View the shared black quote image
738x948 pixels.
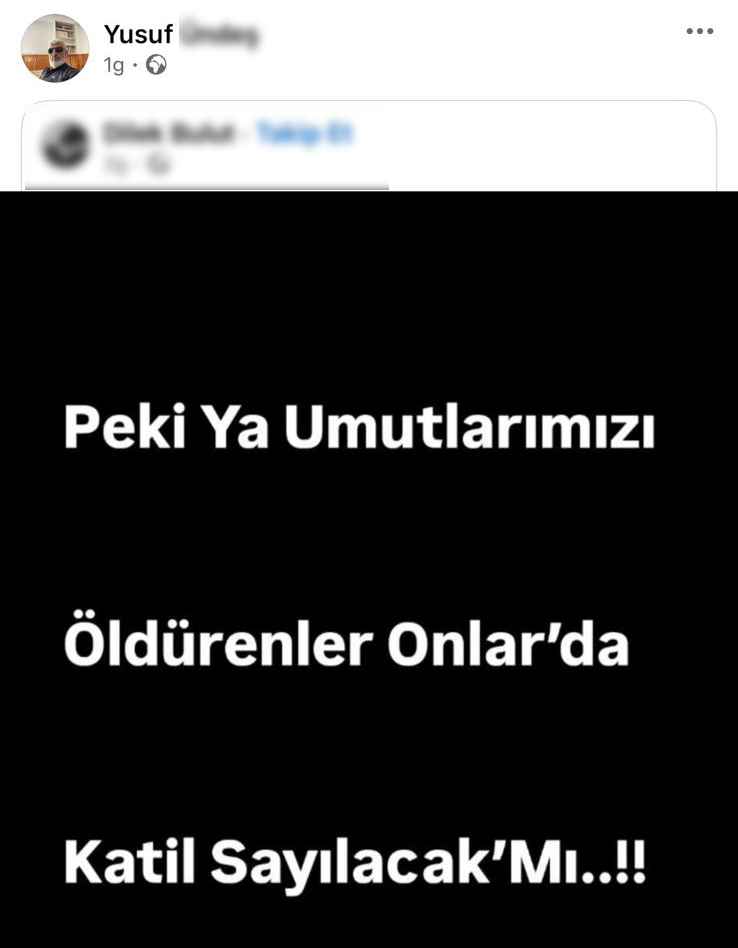(369, 568)
